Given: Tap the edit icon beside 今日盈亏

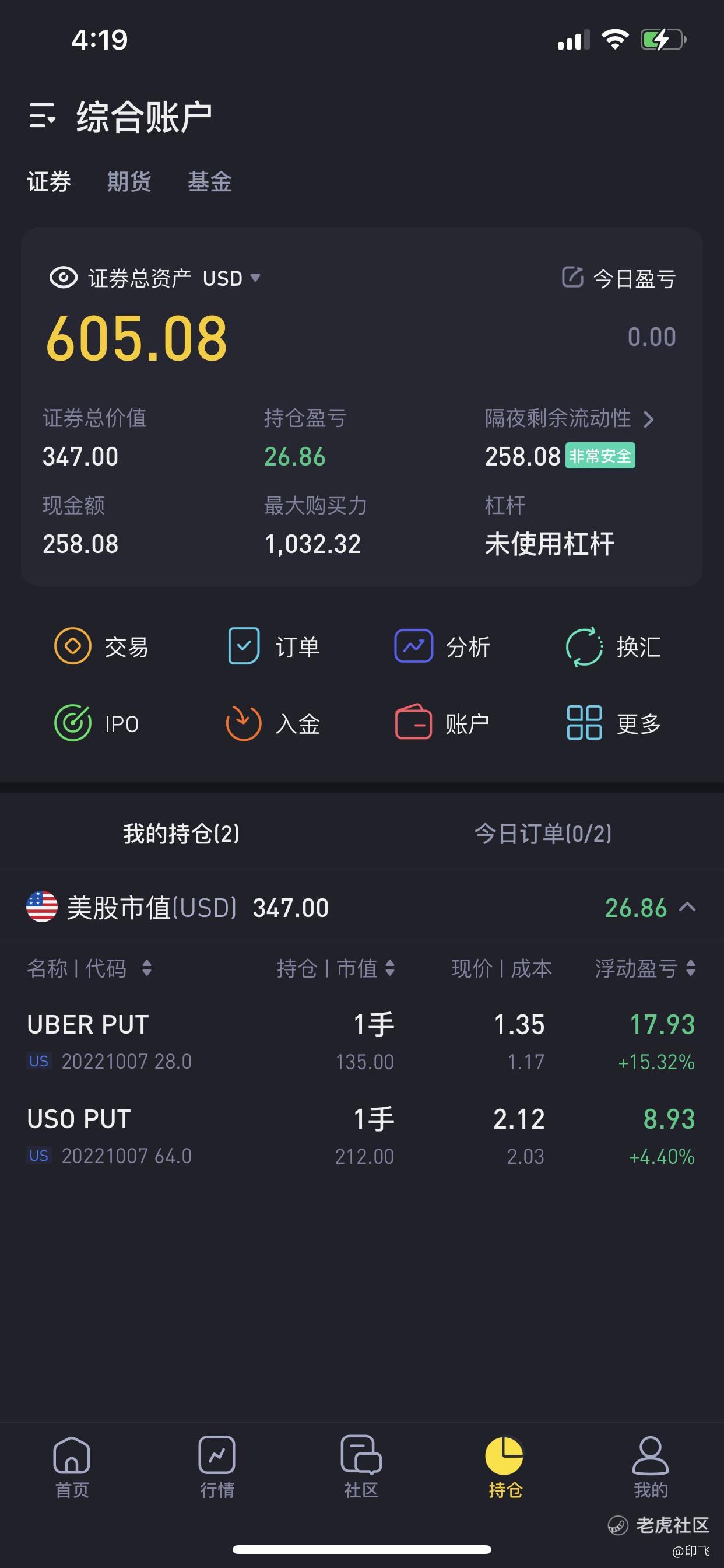Looking at the screenshot, I should coord(572,277).
